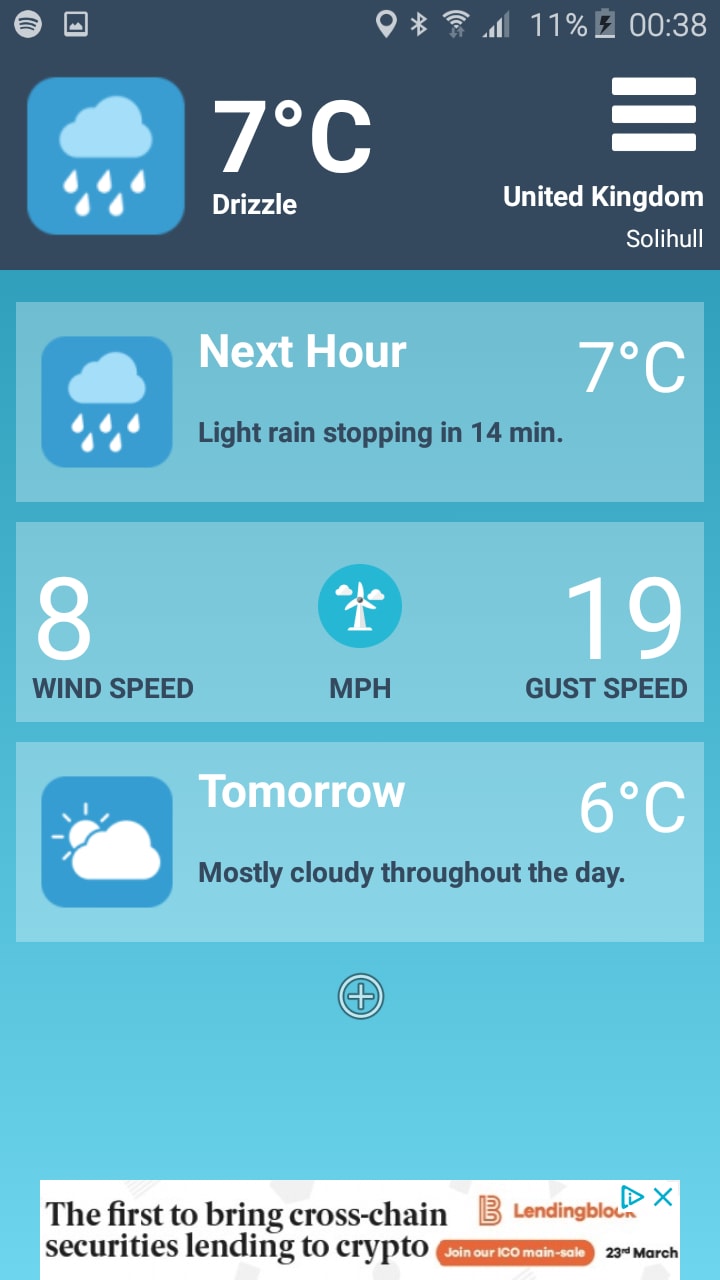Tap the Next Hour rain cloud icon
This screenshot has height=1280, width=720.
coord(105,400)
